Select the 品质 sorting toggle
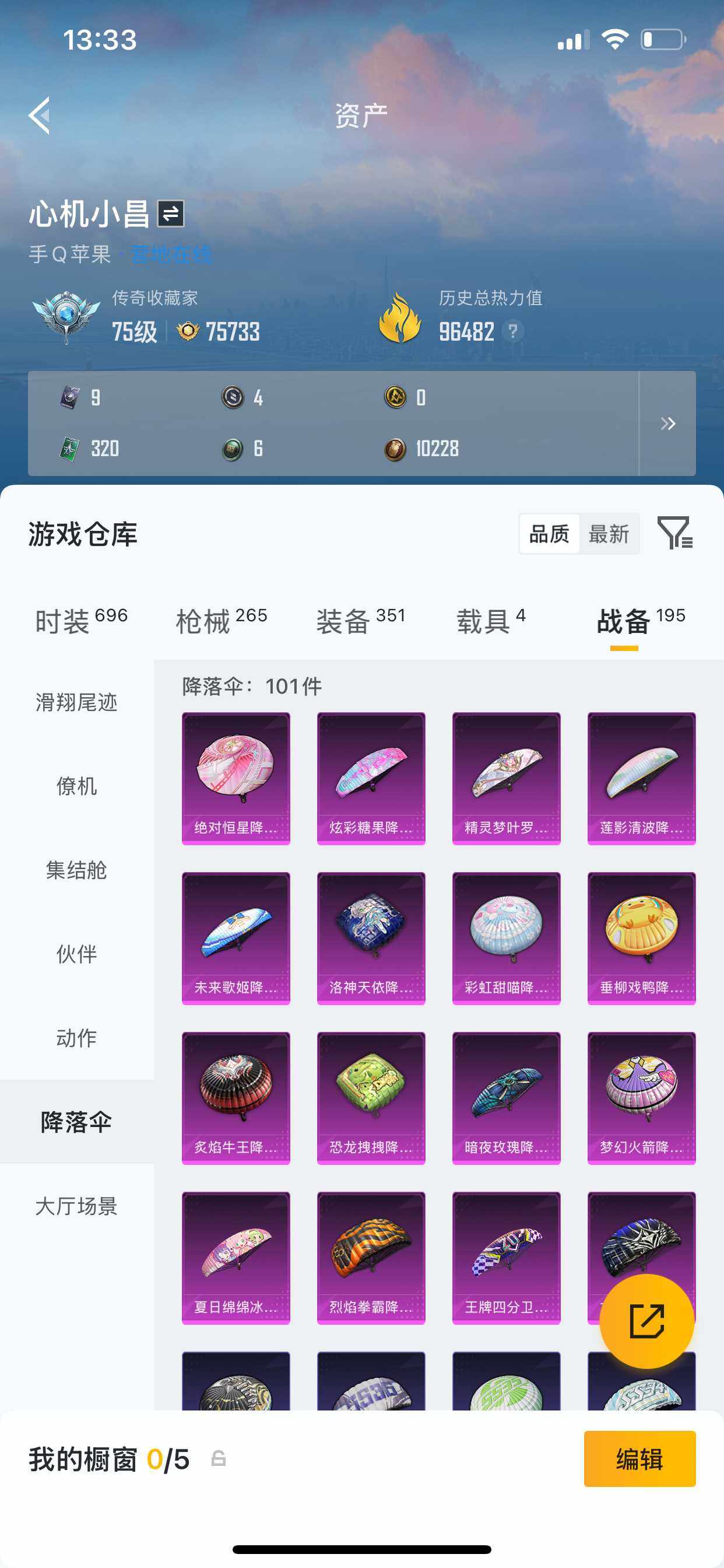This screenshot has width=724, height=1568. click(549, 534)
